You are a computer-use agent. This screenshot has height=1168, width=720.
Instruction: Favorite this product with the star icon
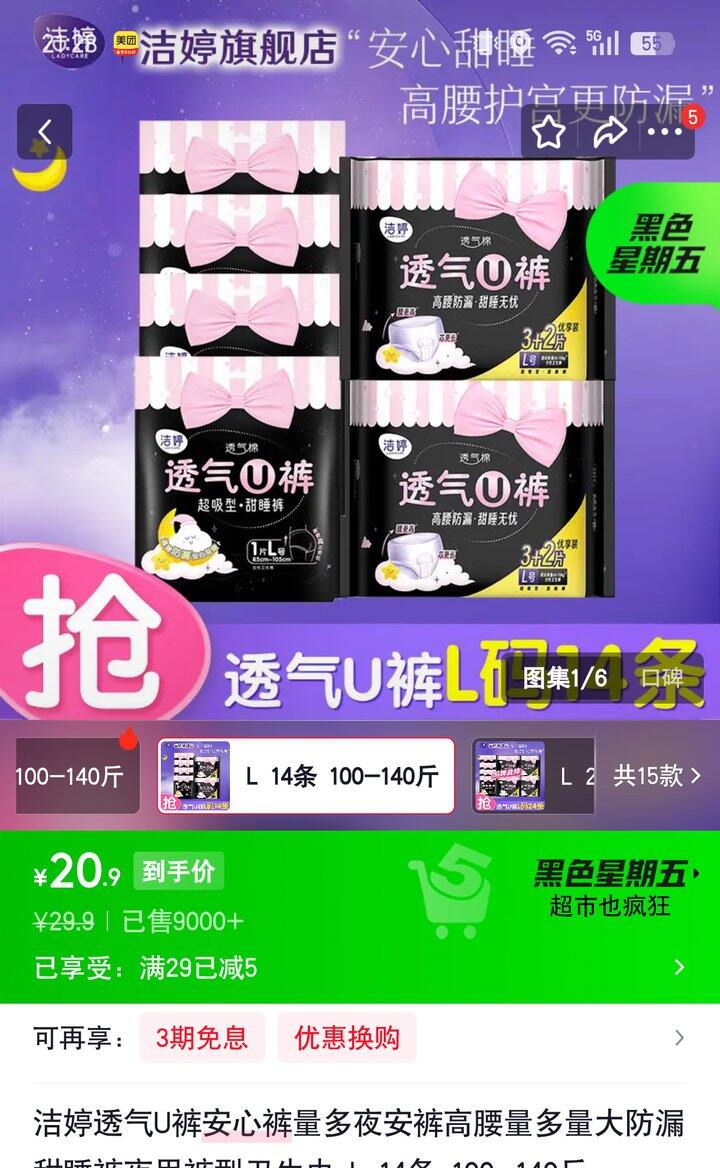549,133
